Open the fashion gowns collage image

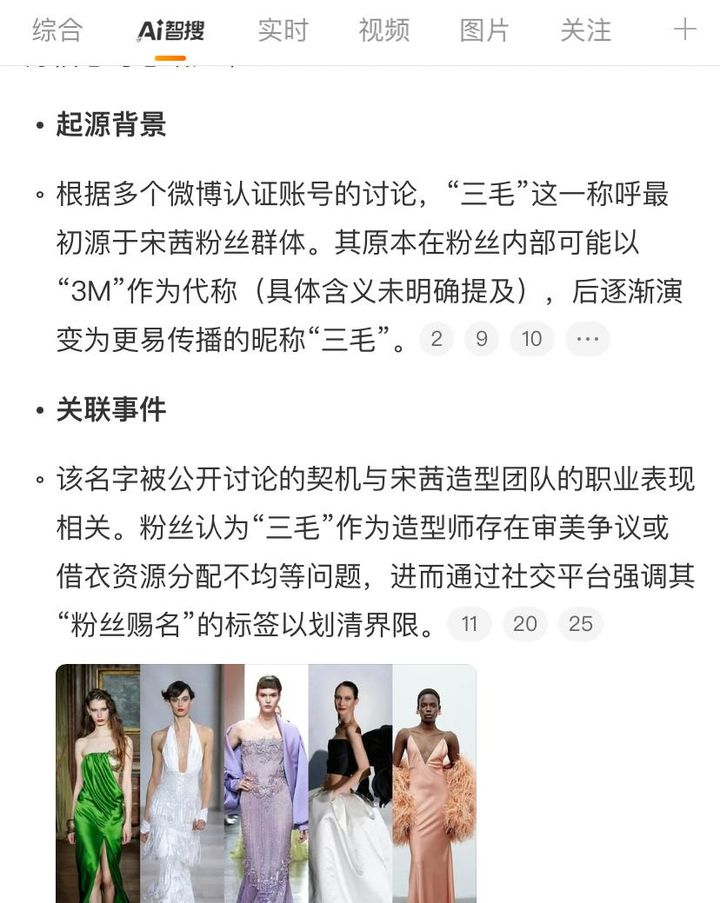(x=266, y=783)
